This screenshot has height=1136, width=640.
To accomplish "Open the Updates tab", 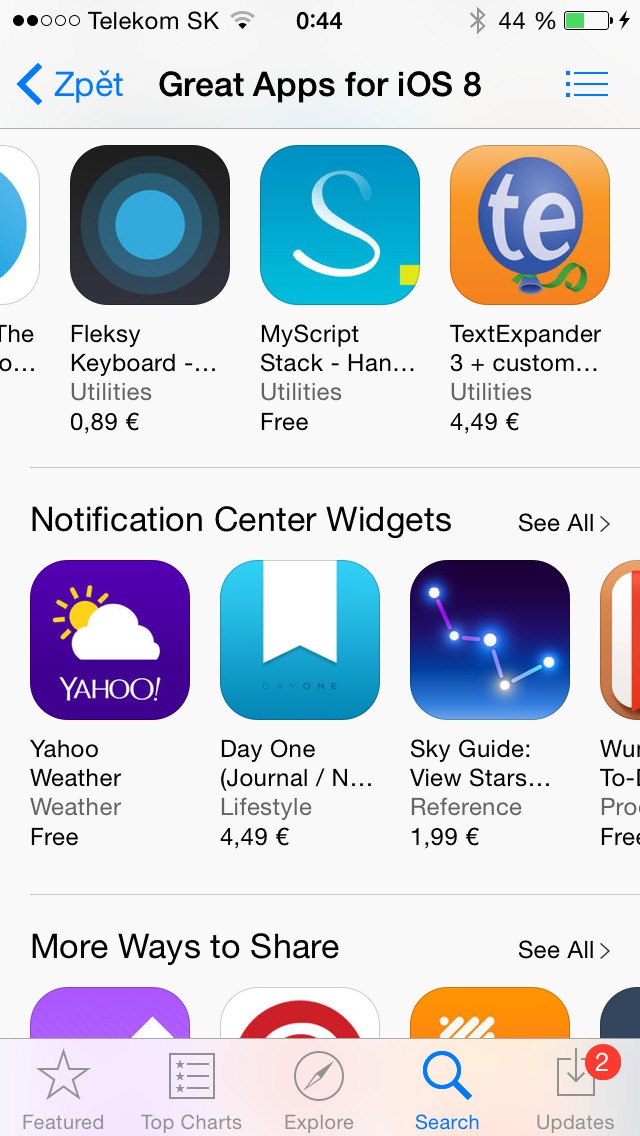I will point(575,1090).
